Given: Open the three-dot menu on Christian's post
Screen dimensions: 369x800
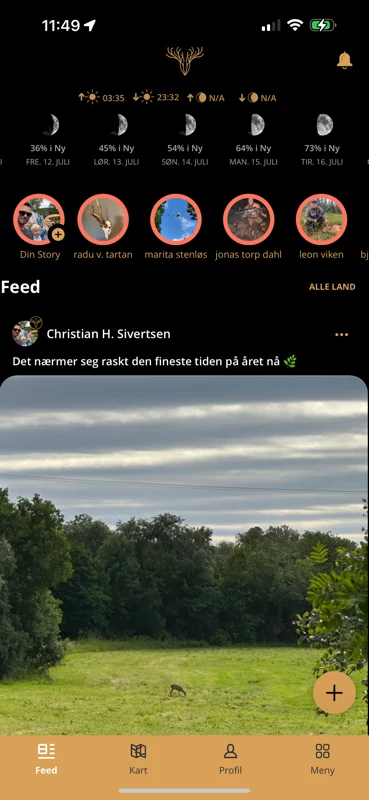Looking at the screenshot, I should coord(341,335).
